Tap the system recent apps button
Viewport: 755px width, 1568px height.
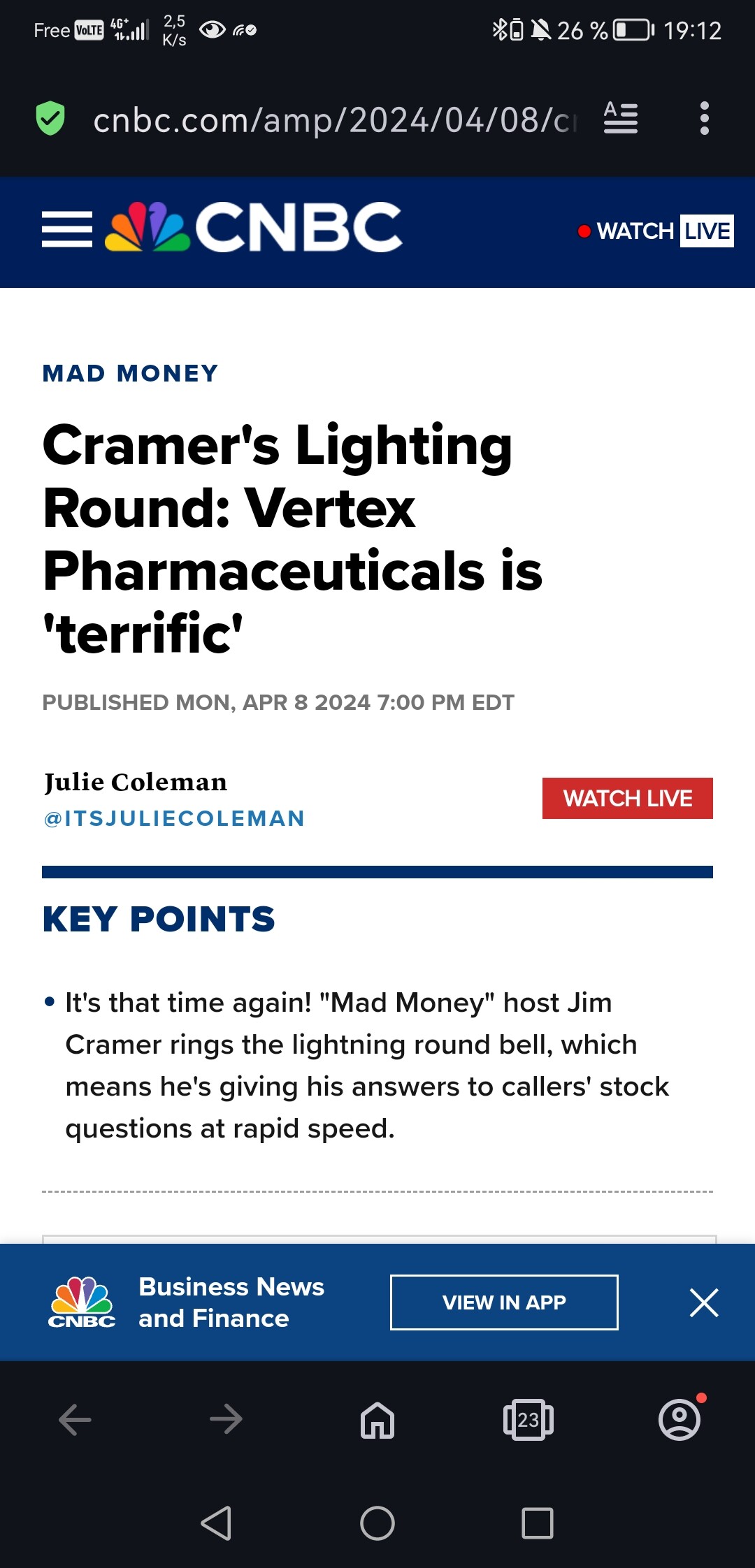(538, 1523)
